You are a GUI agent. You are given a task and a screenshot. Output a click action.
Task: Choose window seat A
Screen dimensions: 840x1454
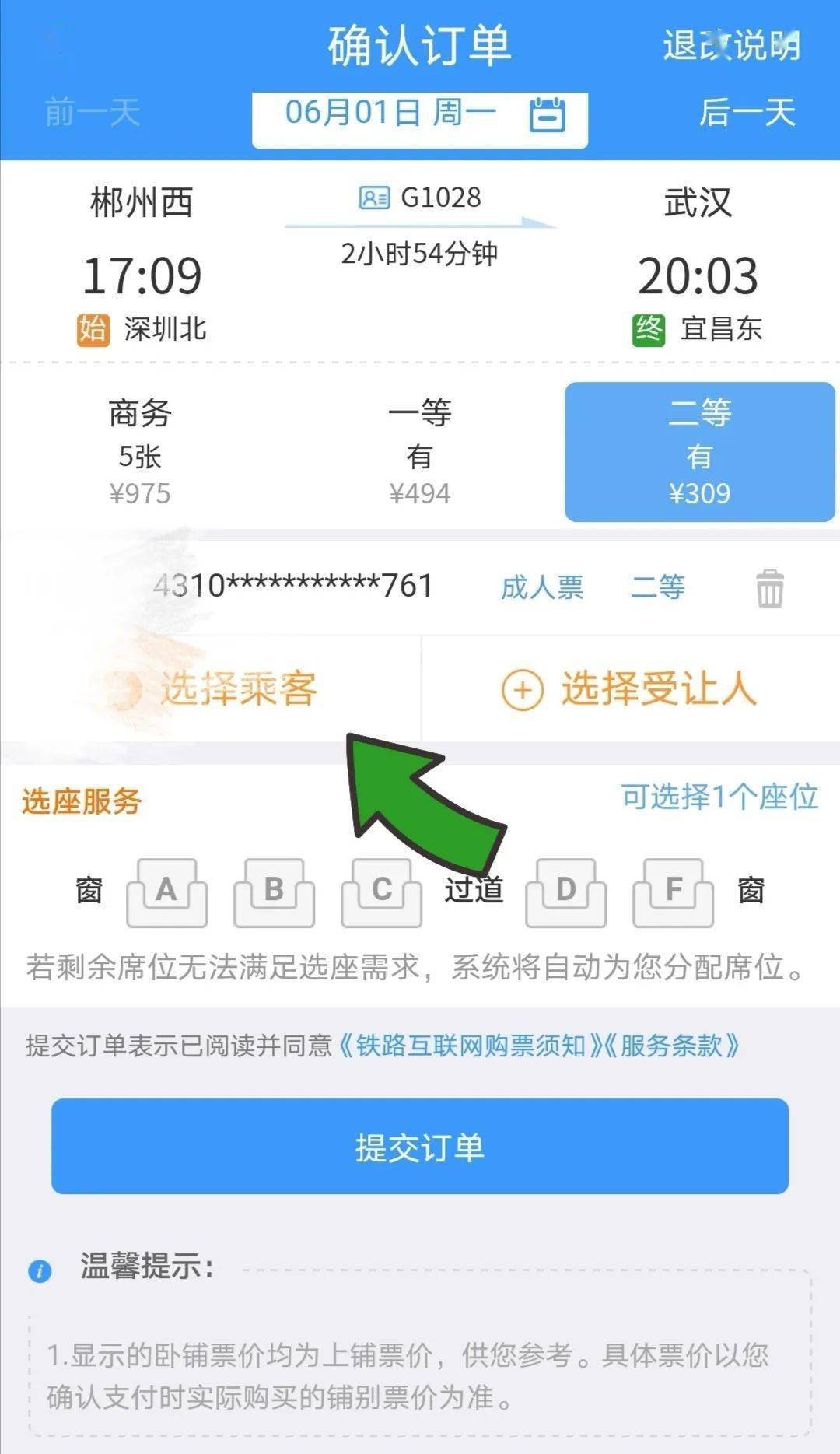coord(166,893)
